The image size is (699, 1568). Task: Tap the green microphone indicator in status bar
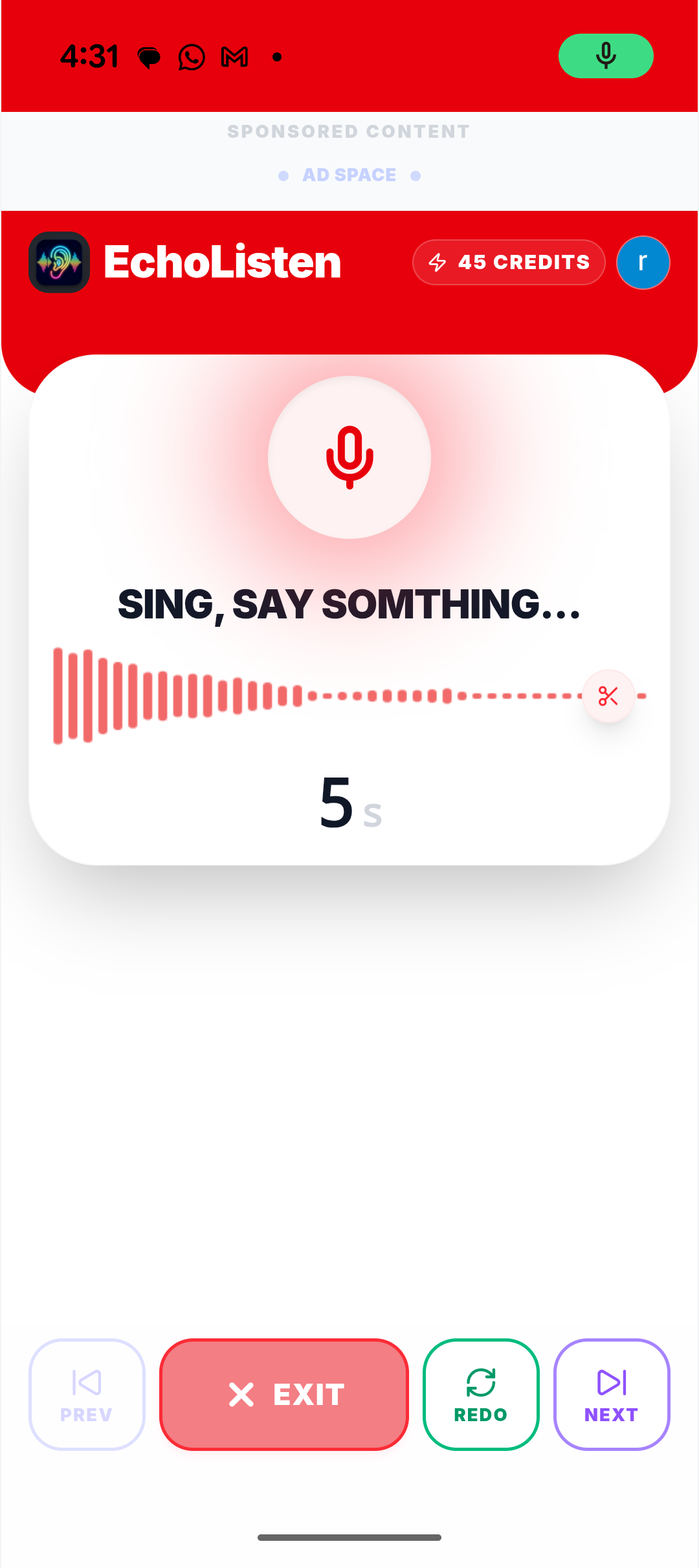pyautogui.click(x=606, y=56)
